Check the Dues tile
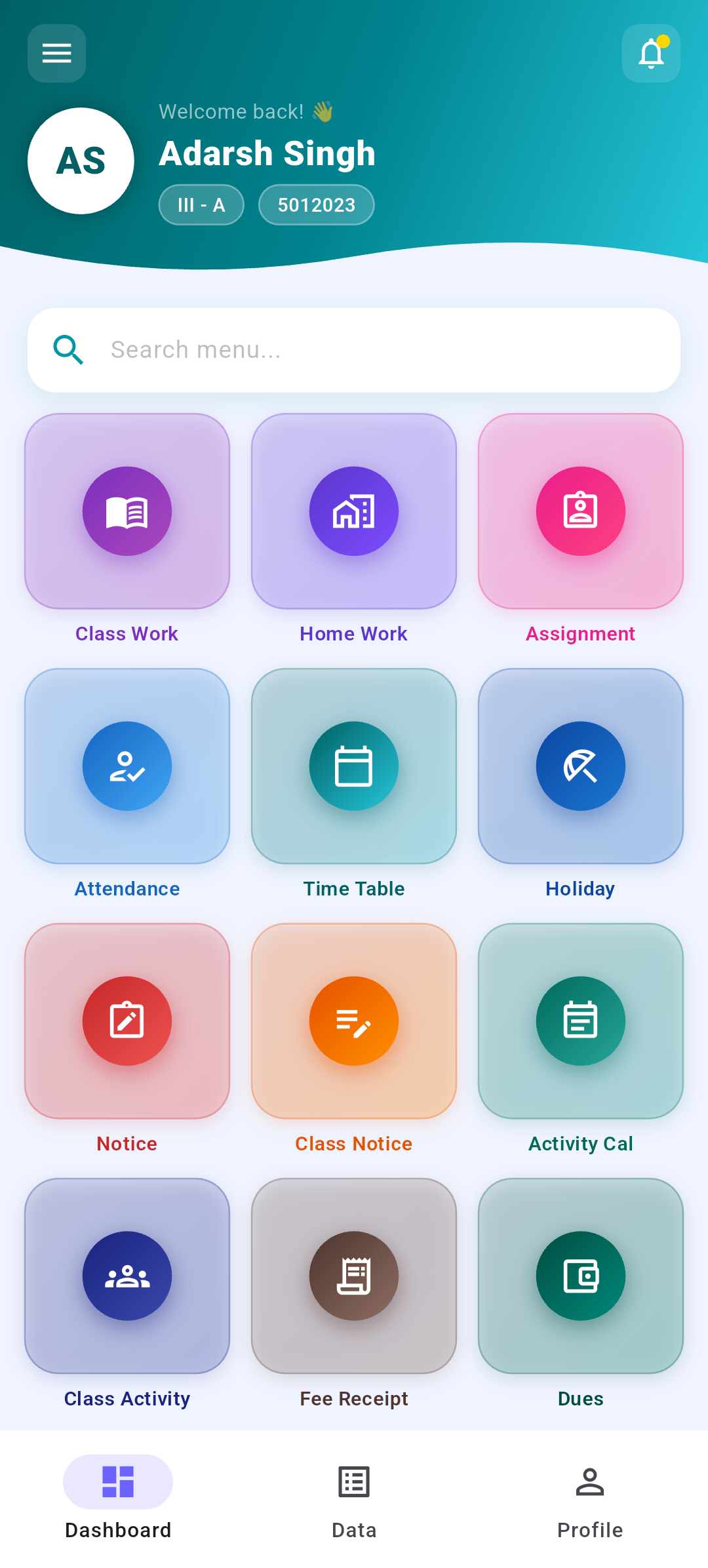Viewport: 708px width, 1568px height. point(581,1276)
